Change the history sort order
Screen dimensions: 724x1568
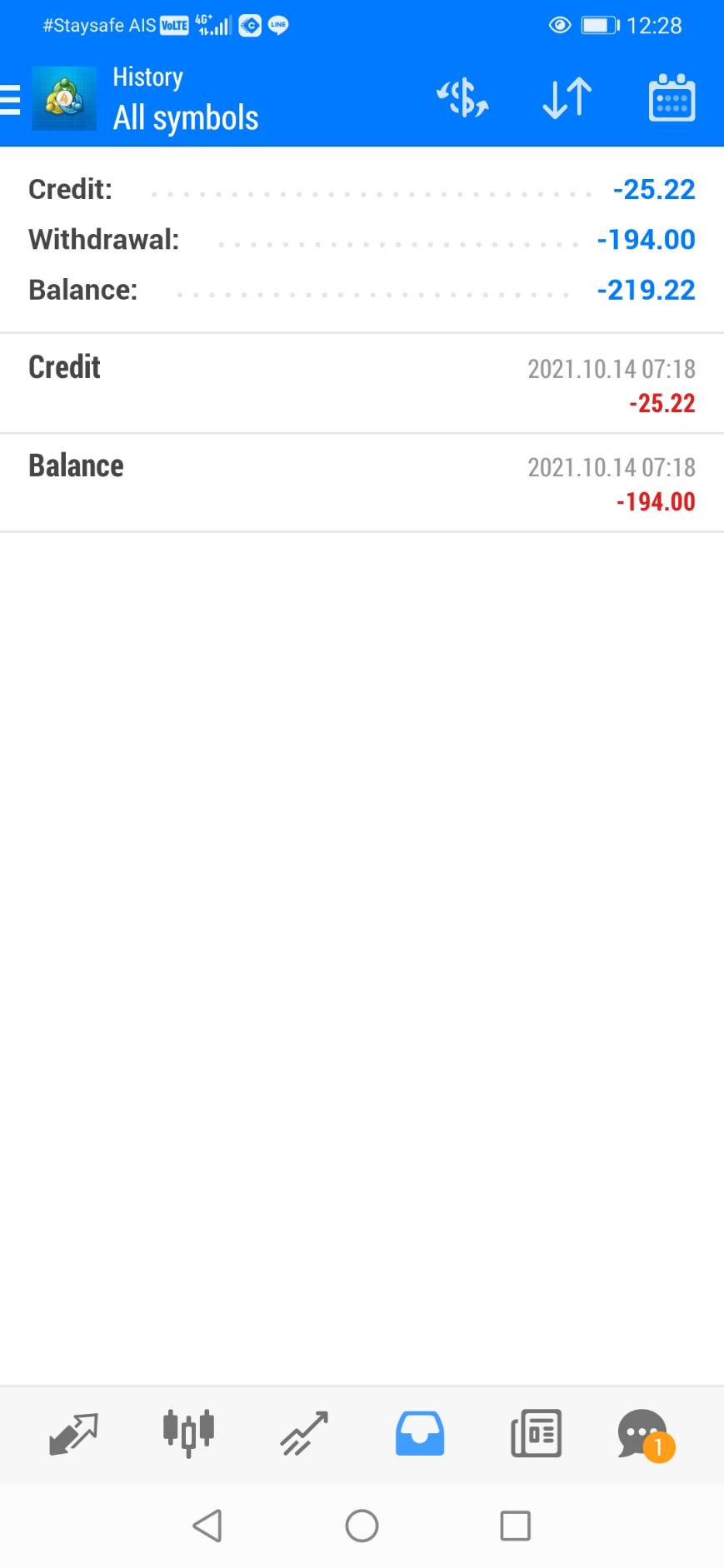pos(567,98)
